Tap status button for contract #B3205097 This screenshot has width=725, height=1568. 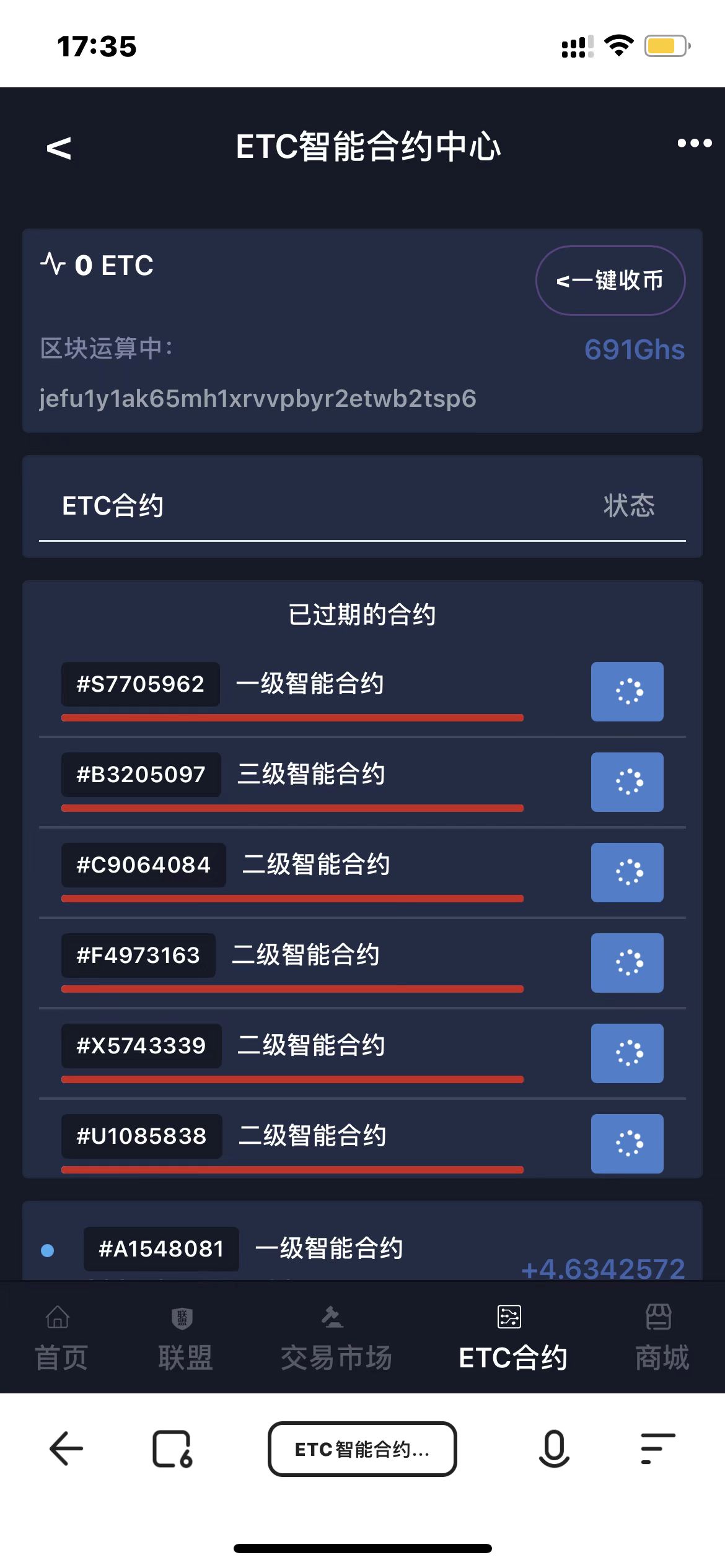click(x=627, y=782)
